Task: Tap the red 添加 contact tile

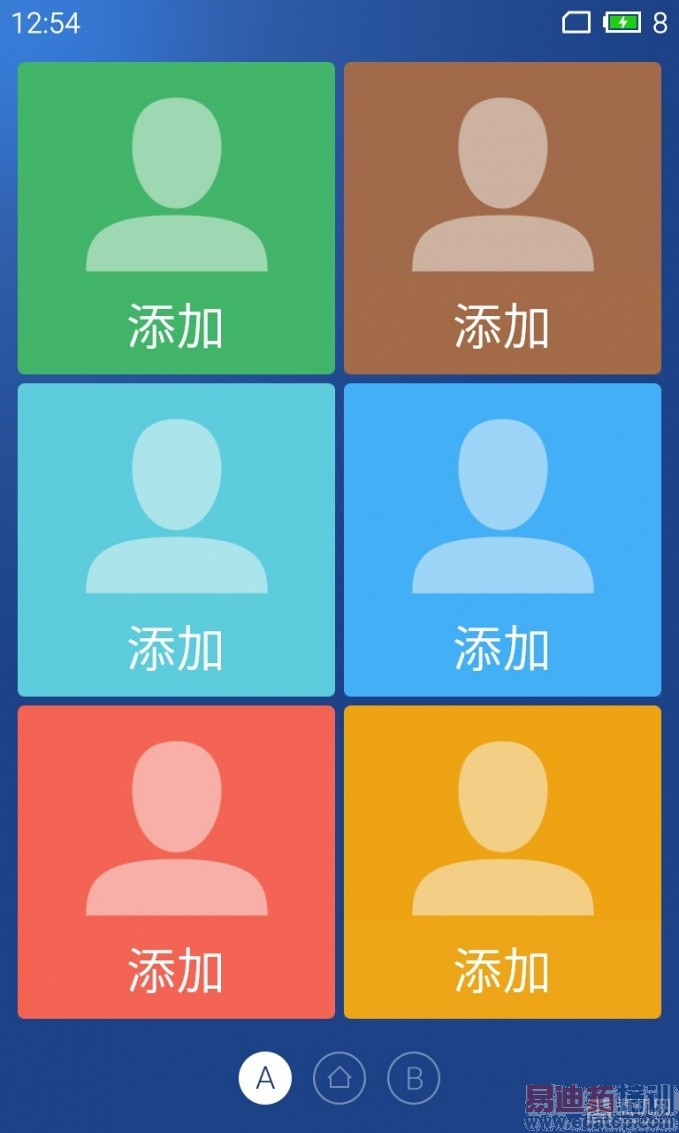Action: pos(176,862)
